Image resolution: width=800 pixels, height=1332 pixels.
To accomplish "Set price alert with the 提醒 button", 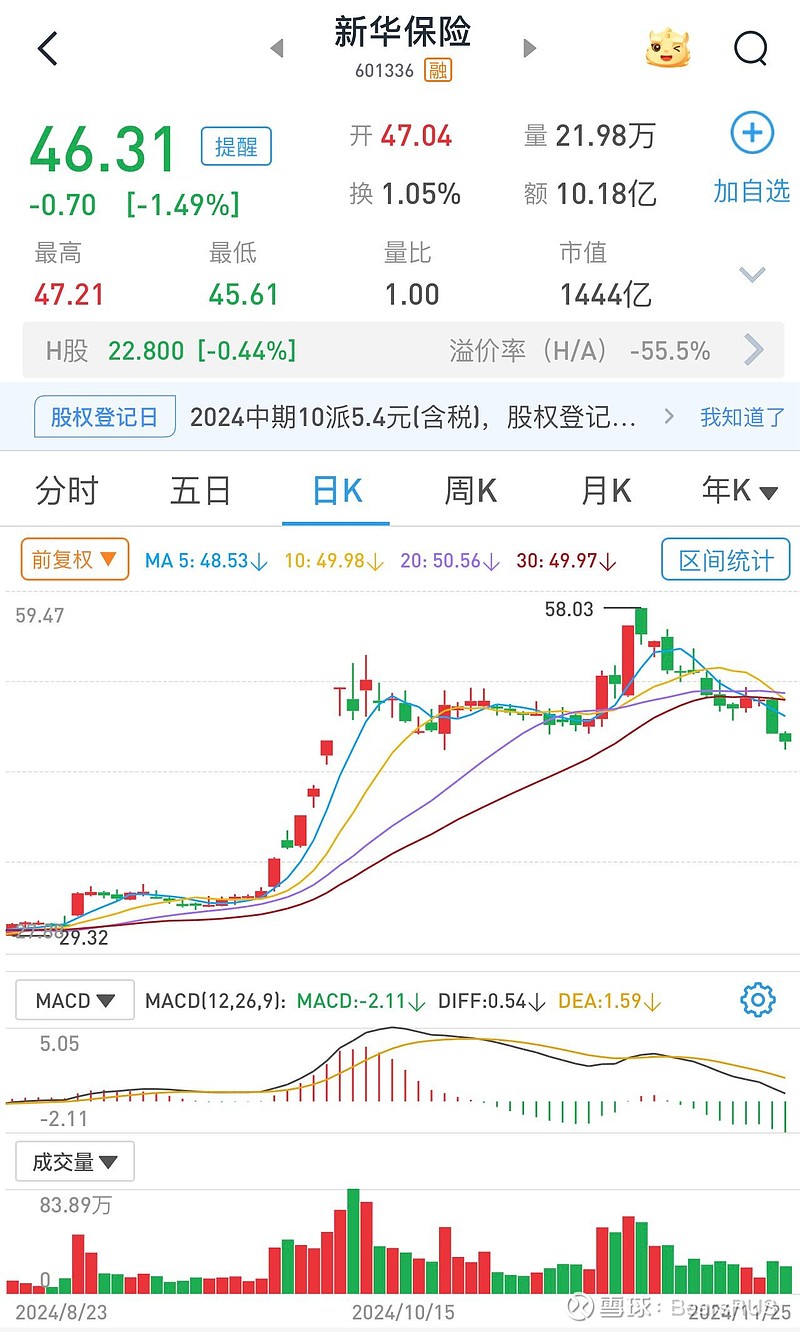I will click(236, 146).
